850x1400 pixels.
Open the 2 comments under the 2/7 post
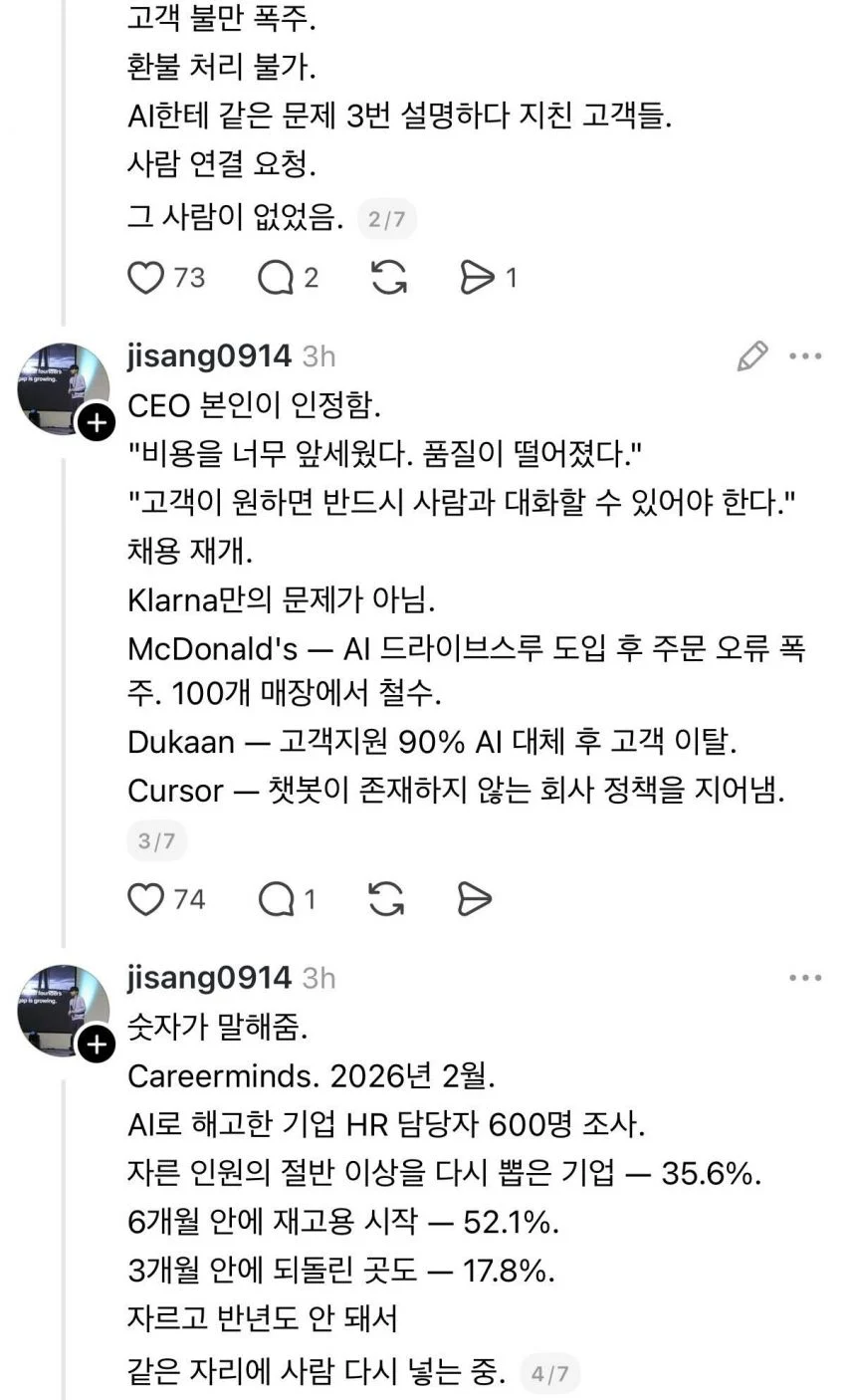[276, 278]
